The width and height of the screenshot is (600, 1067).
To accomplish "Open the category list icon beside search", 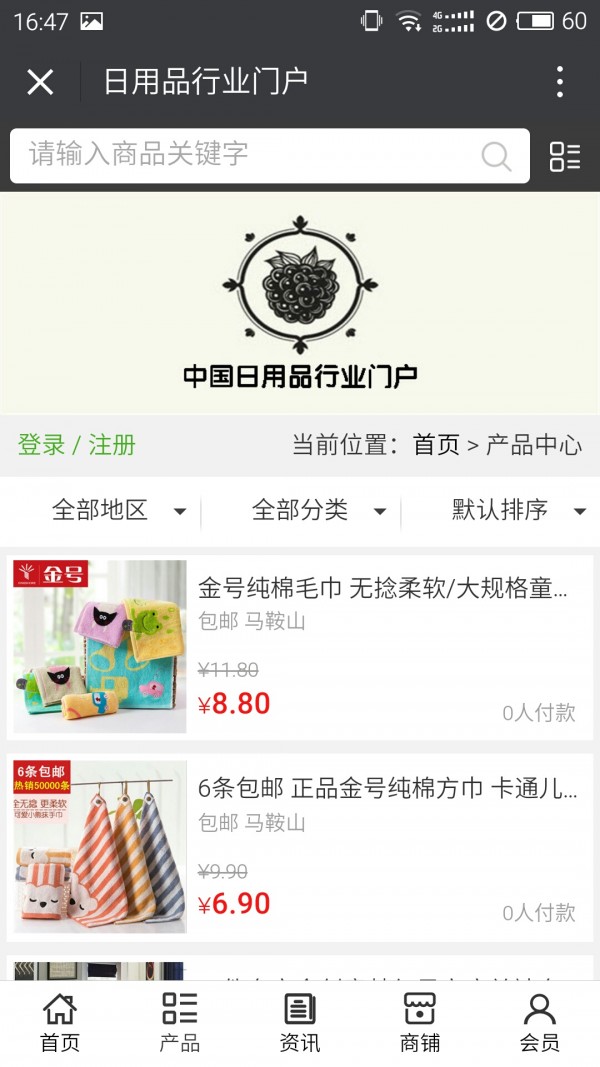I will pyautogui.click(x=565, y=156).
